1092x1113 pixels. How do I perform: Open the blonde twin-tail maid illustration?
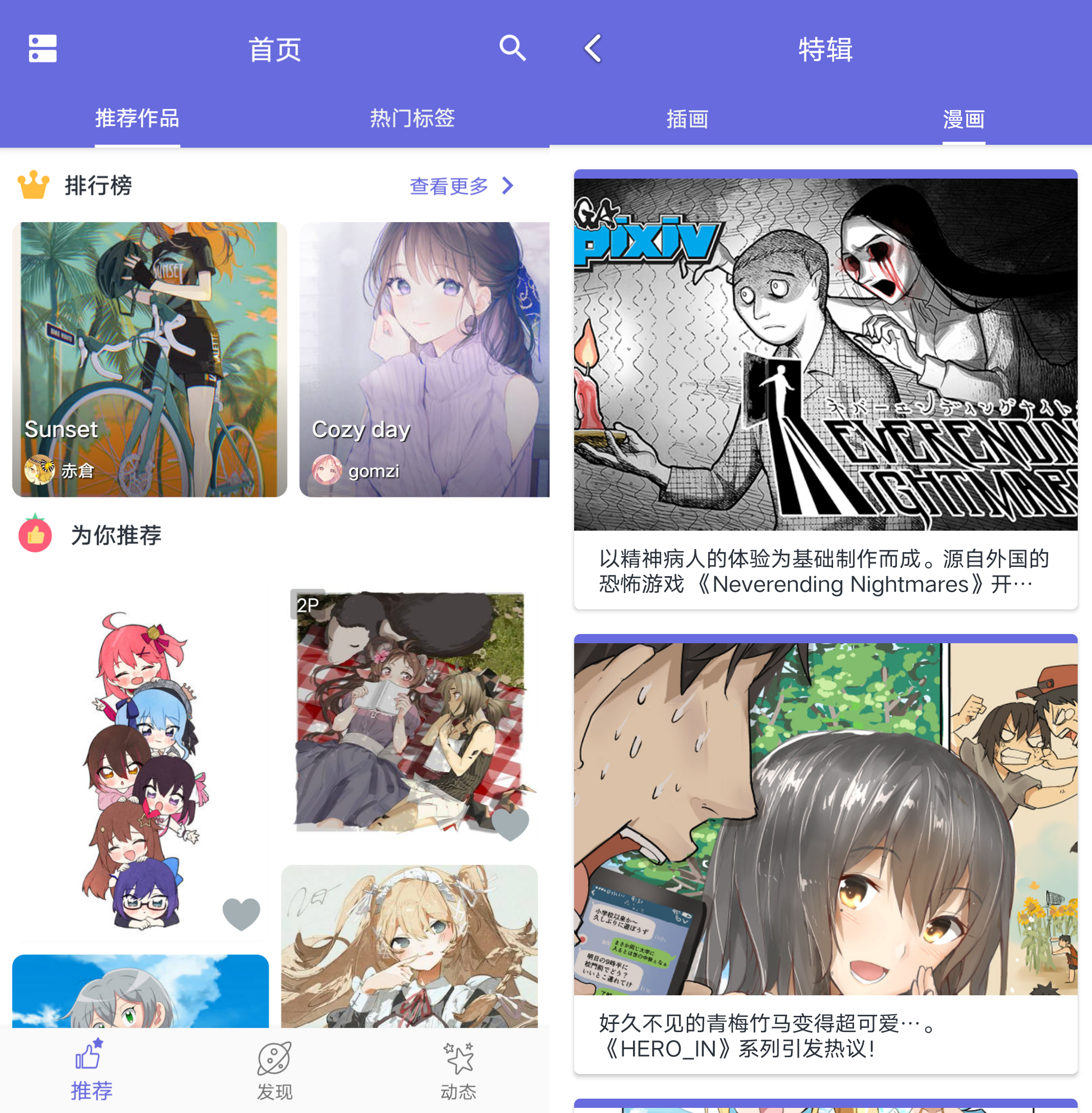click(409, 946)
